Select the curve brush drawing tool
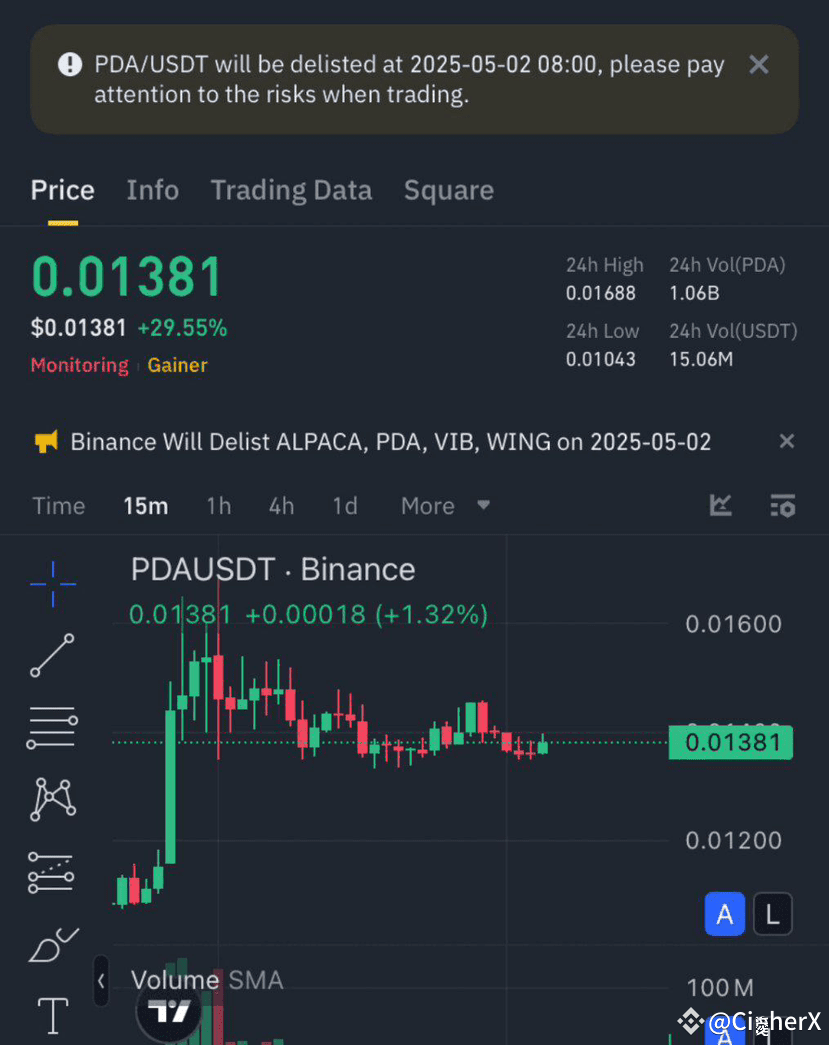Viewport: 829px width, 1045px height. [x=51, y=943]
